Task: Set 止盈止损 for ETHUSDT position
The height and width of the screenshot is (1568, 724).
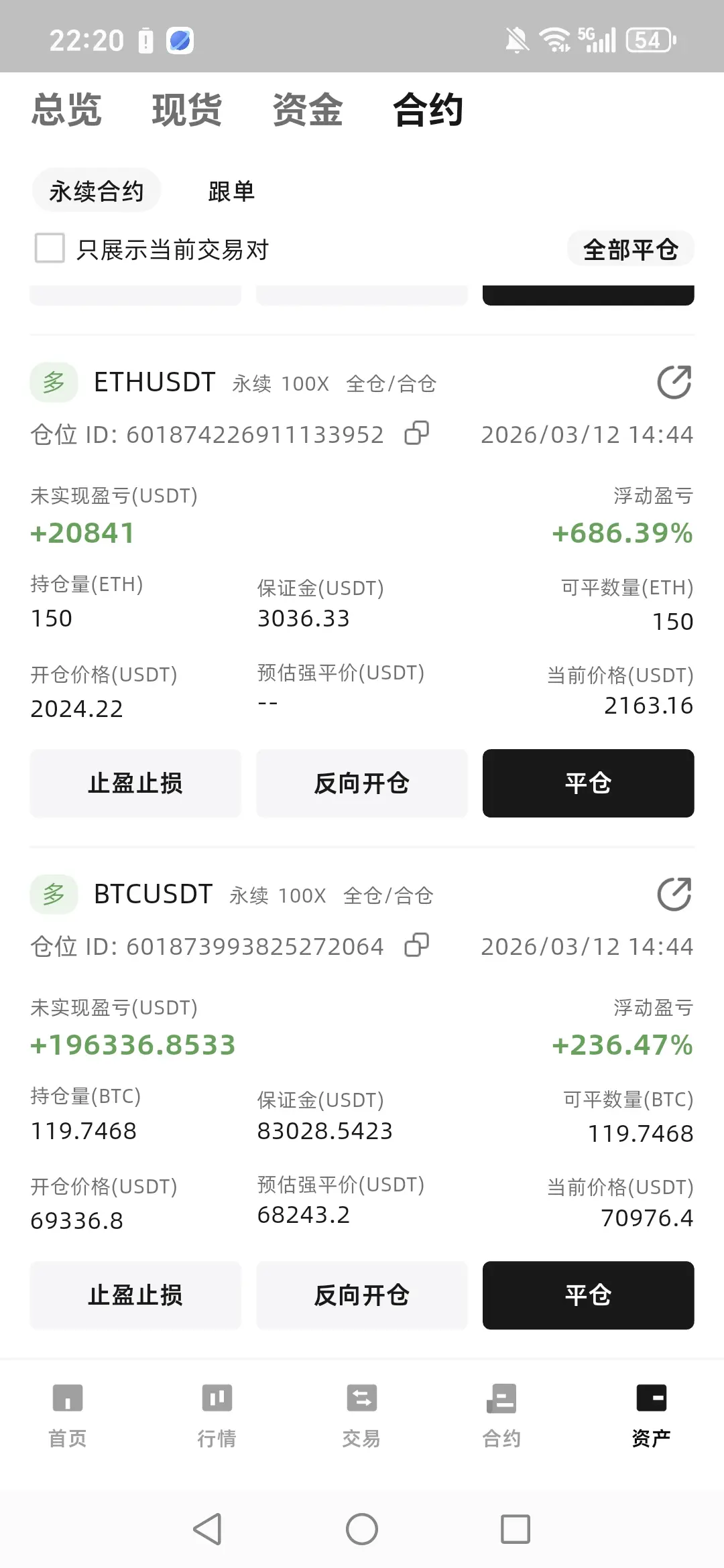Action: tap(135, 783)
